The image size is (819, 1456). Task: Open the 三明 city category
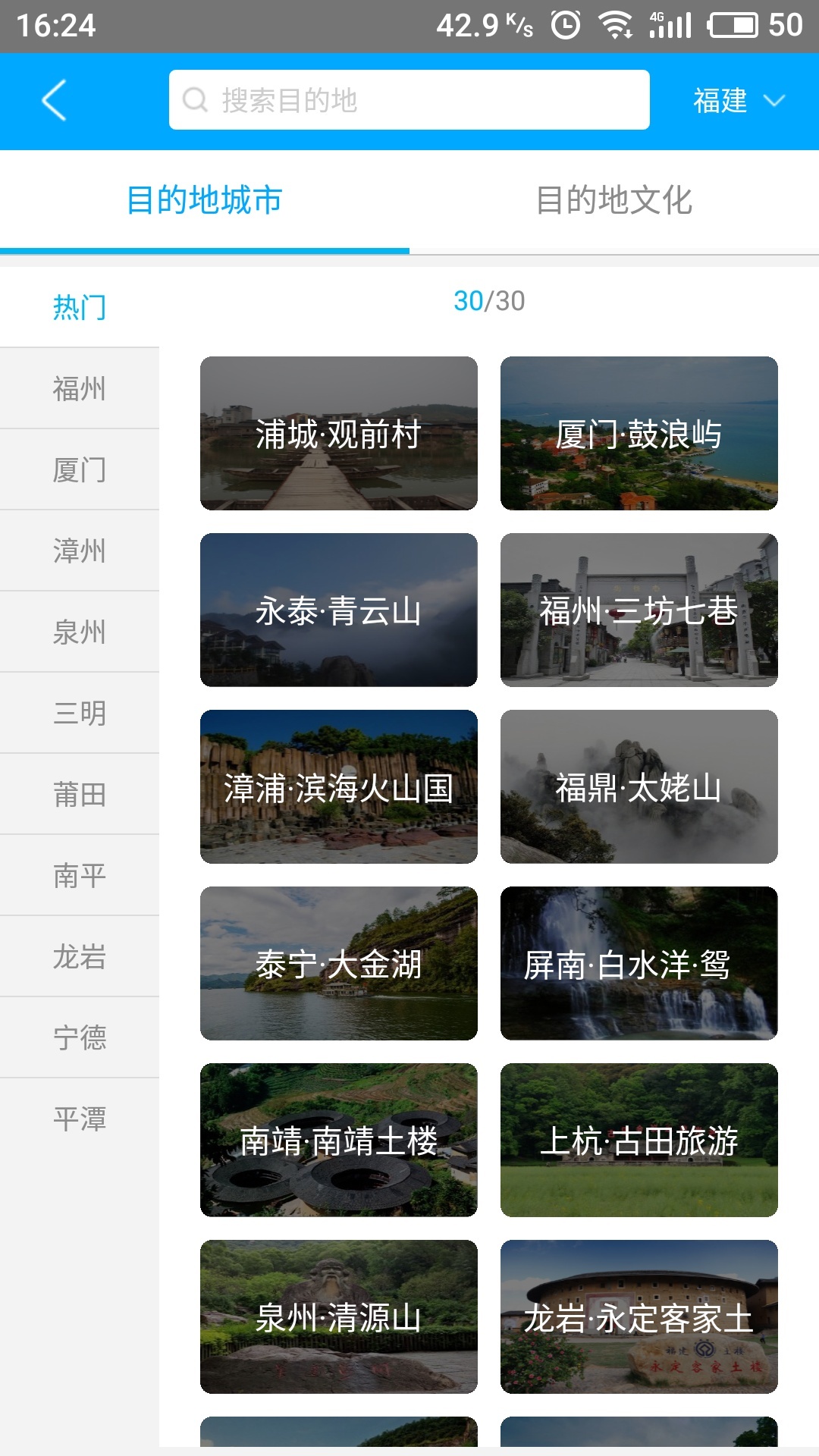[x=80, y=713]
